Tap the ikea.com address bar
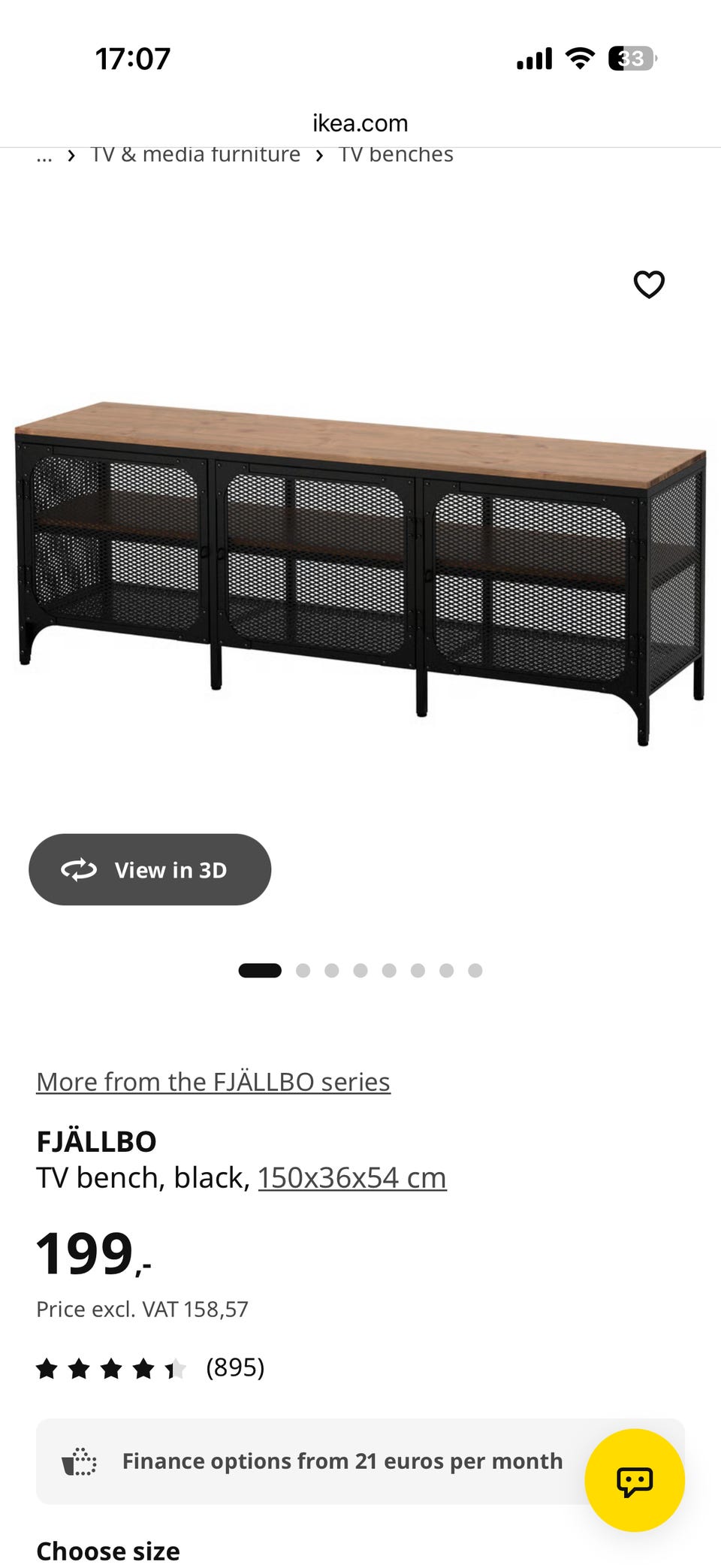 tap(360, 123)
